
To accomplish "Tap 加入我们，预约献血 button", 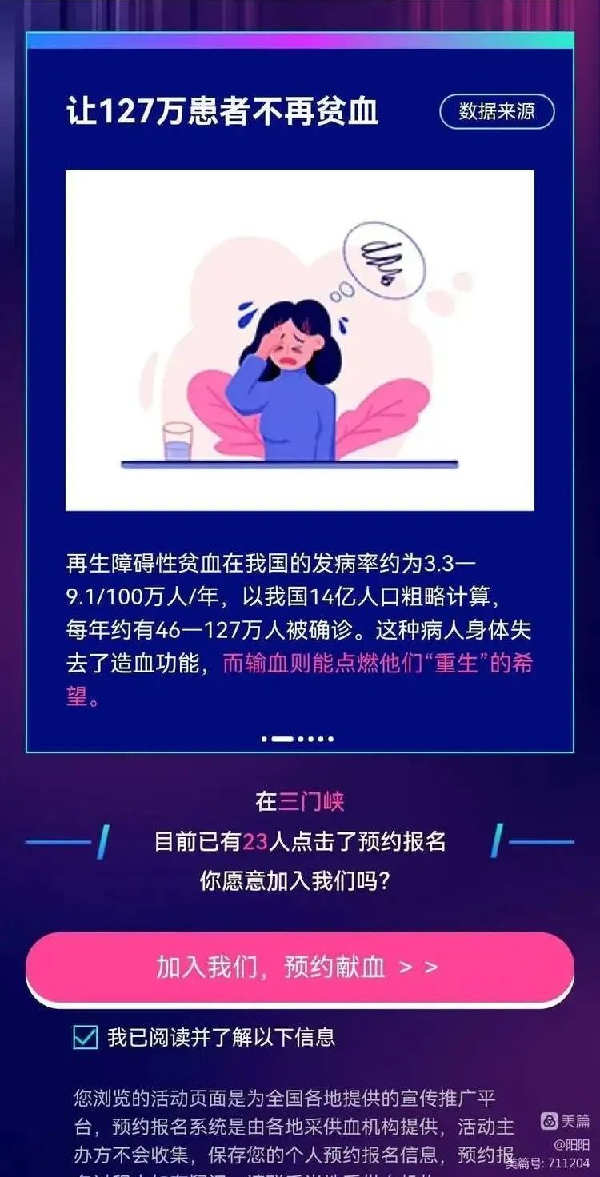I will click(x=298, y=967).
